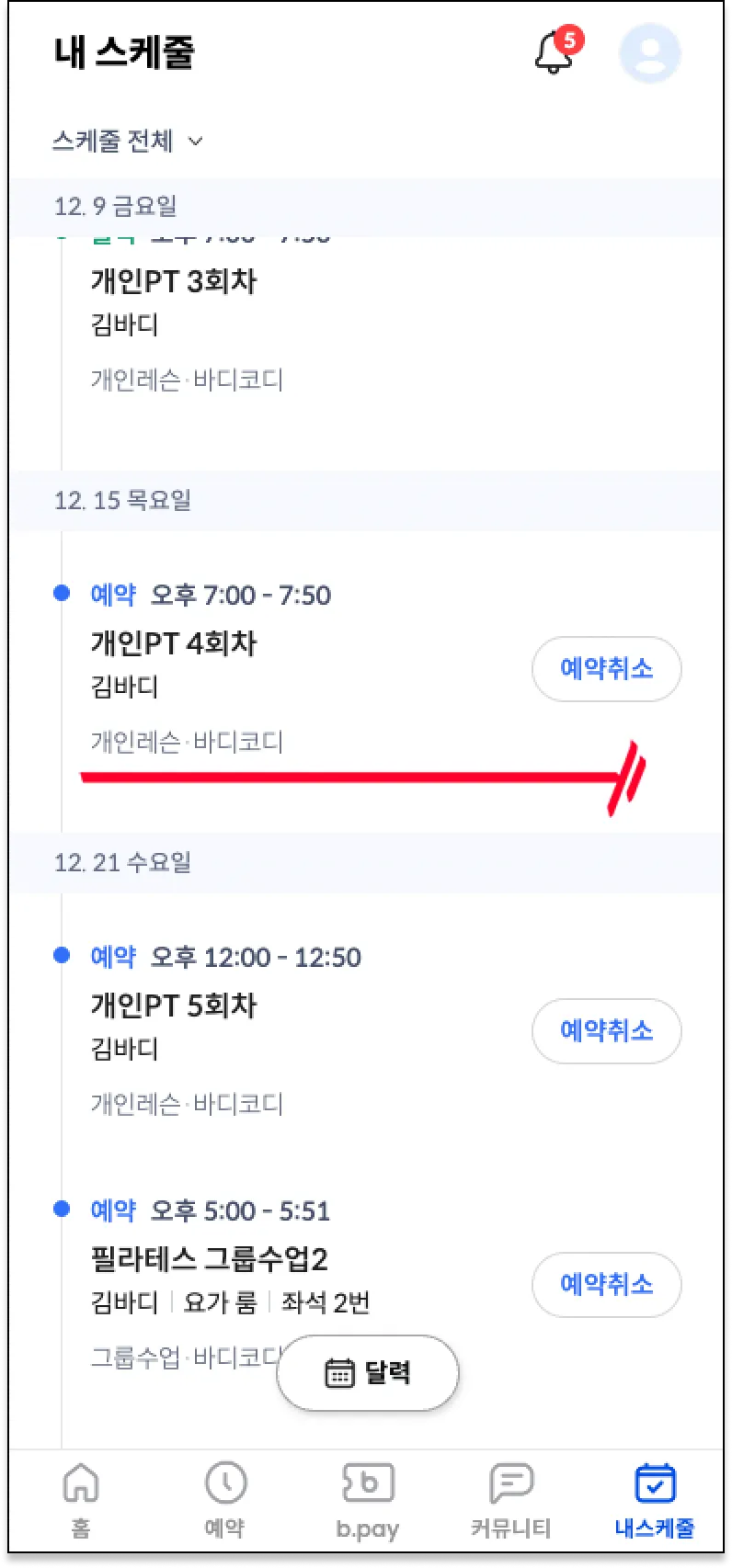Switch to the 예약 tab
This screenshot has height=1568, width=732.
224,1500
